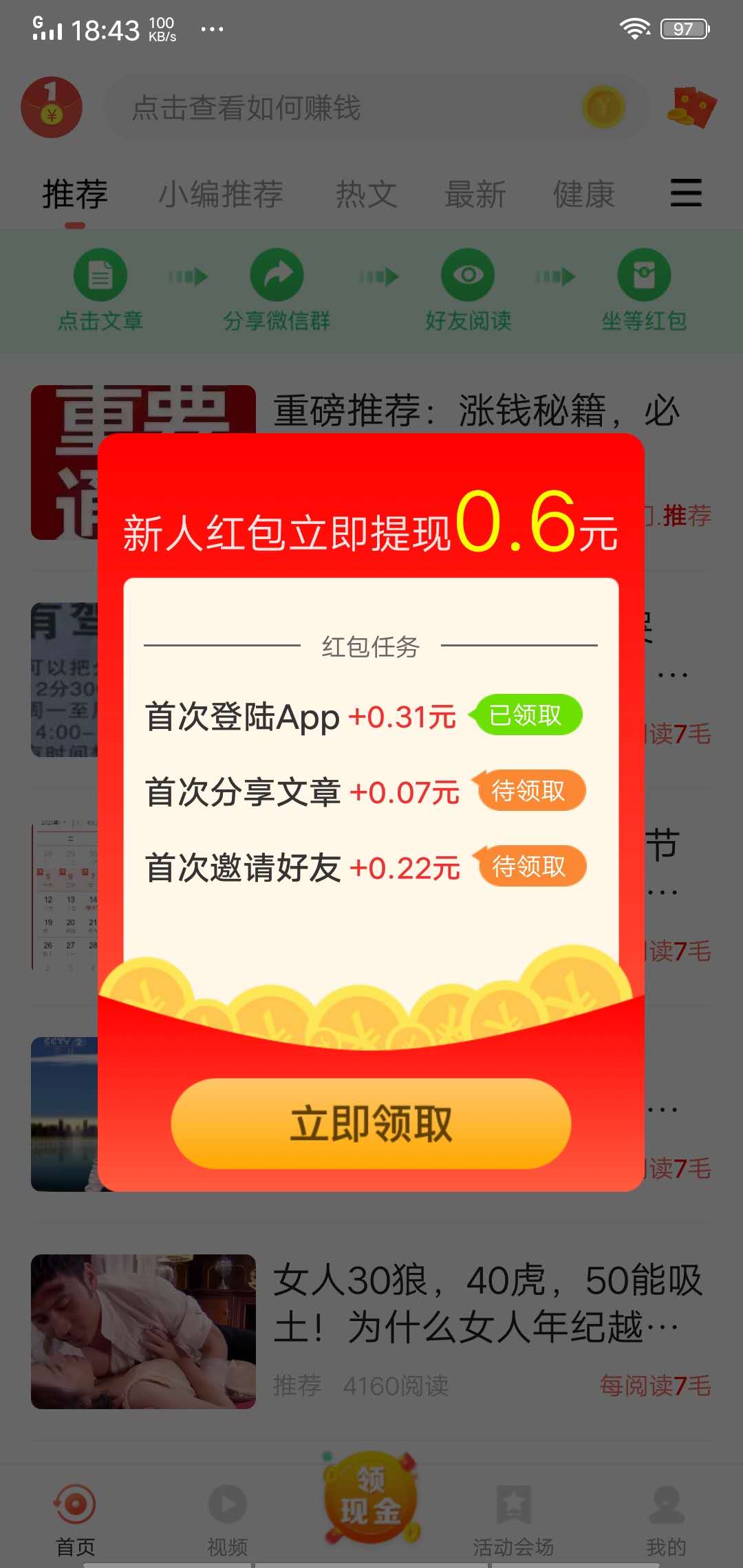Tap 待领取 next to 首次邀请好友
Screen dimensions: 743x1568
531,867
